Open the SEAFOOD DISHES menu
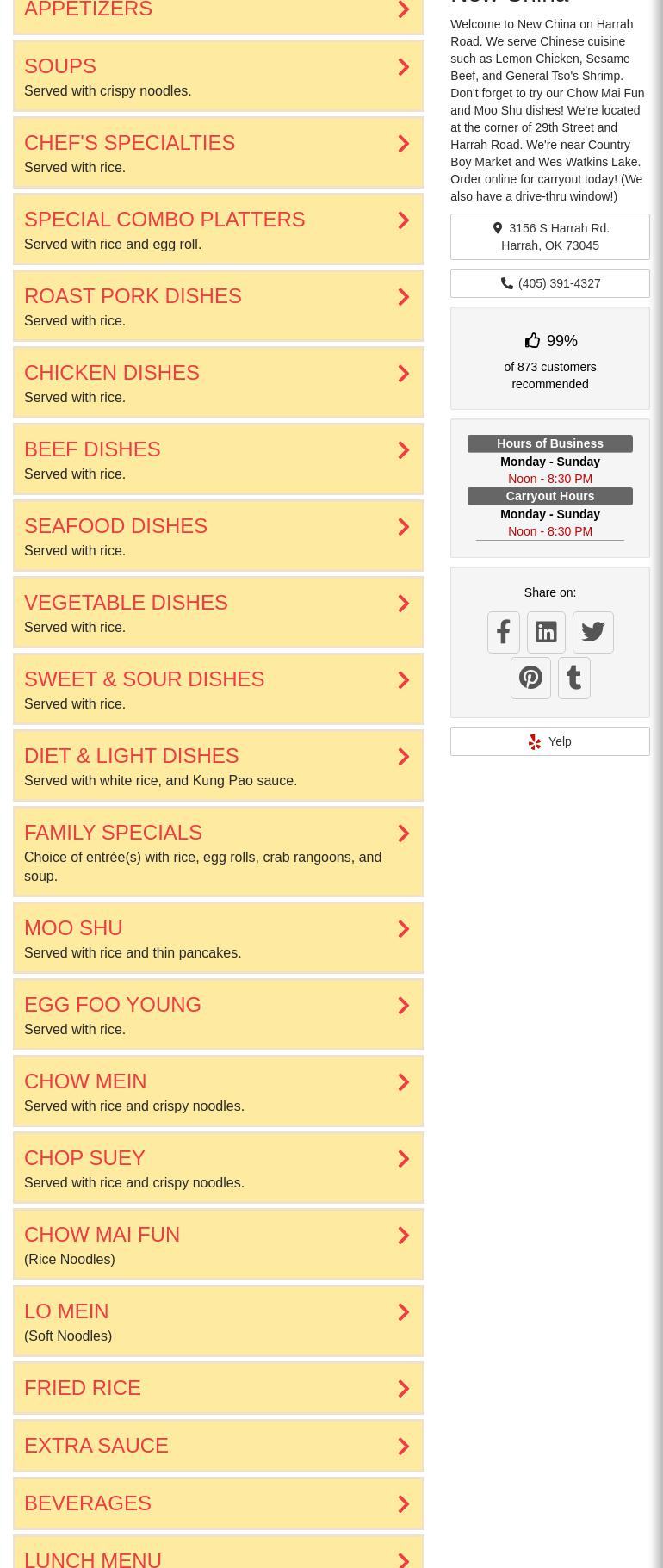The height and width of the screenshot is (1568, 663). 219,535
